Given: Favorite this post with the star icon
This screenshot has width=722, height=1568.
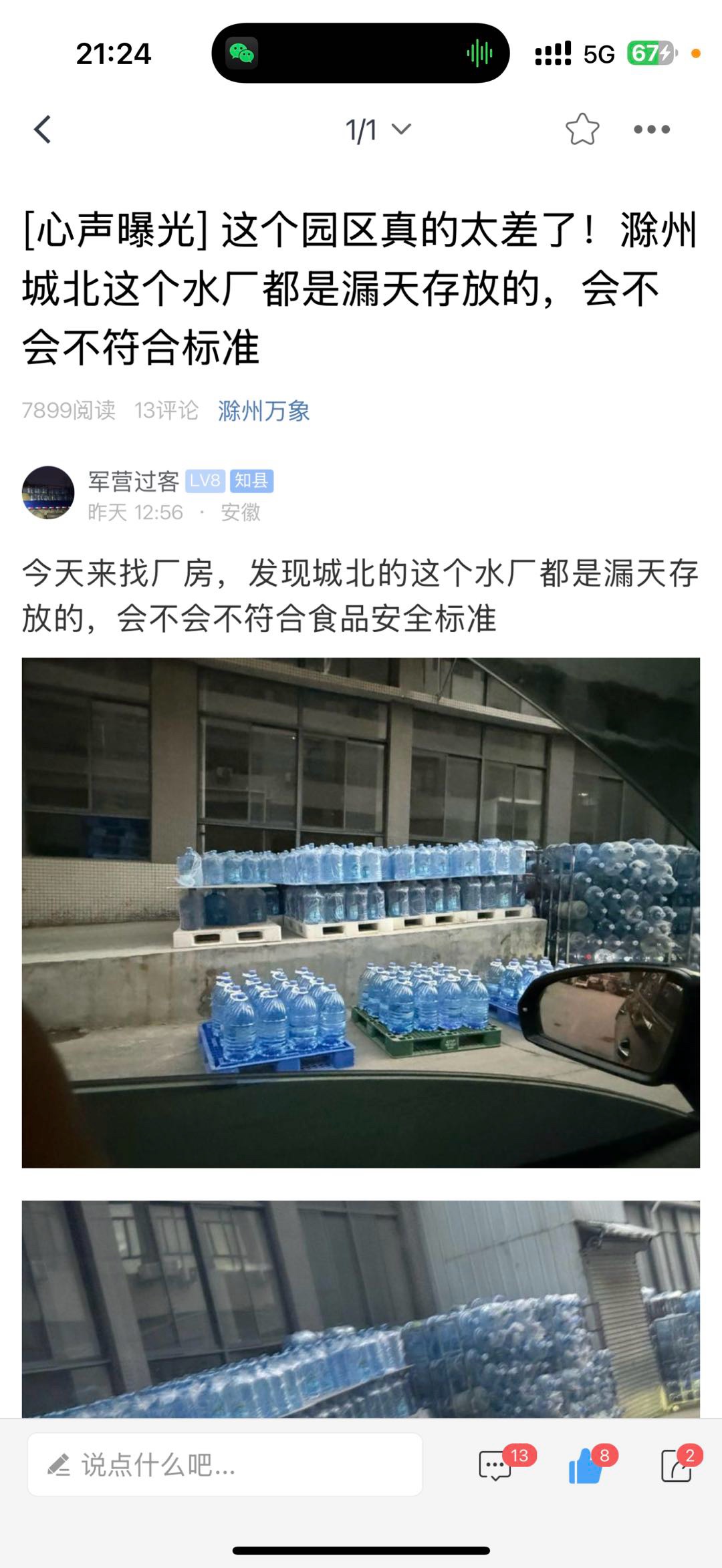Looking at the screenshot, I should (582, 129).
